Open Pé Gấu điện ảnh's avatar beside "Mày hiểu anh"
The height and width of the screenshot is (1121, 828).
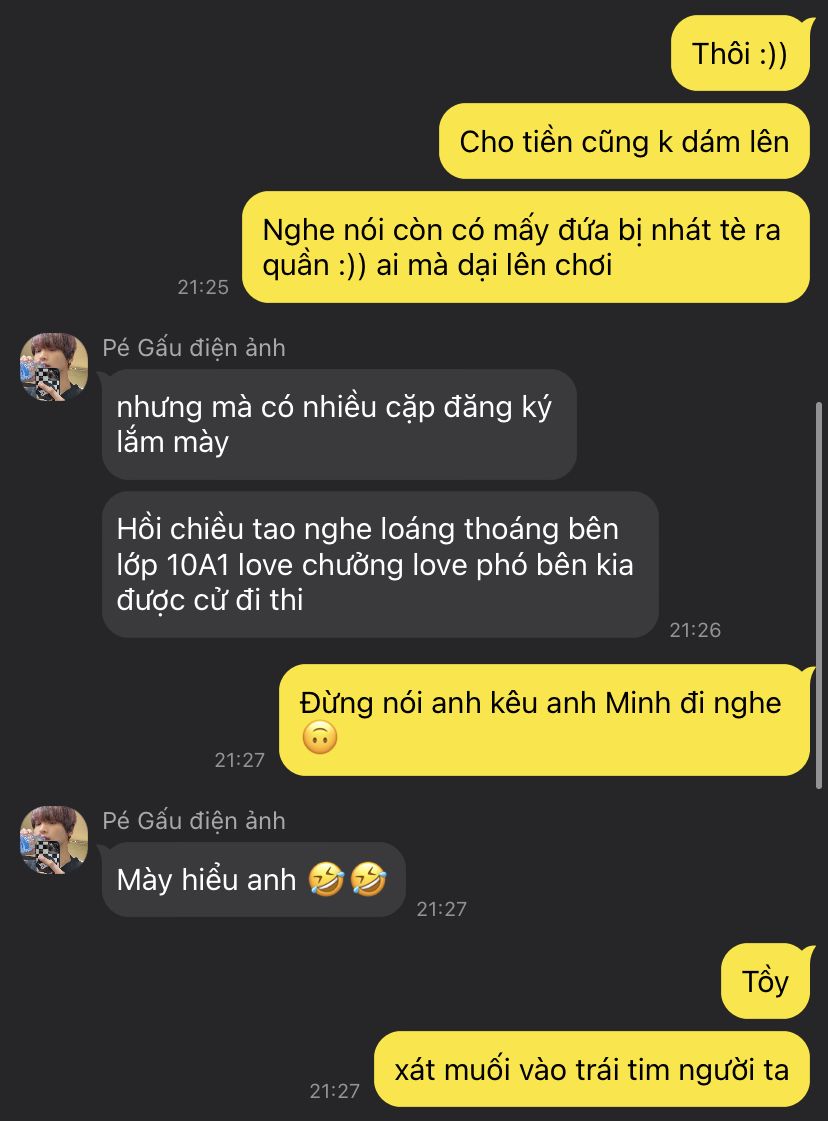(54, 840)
